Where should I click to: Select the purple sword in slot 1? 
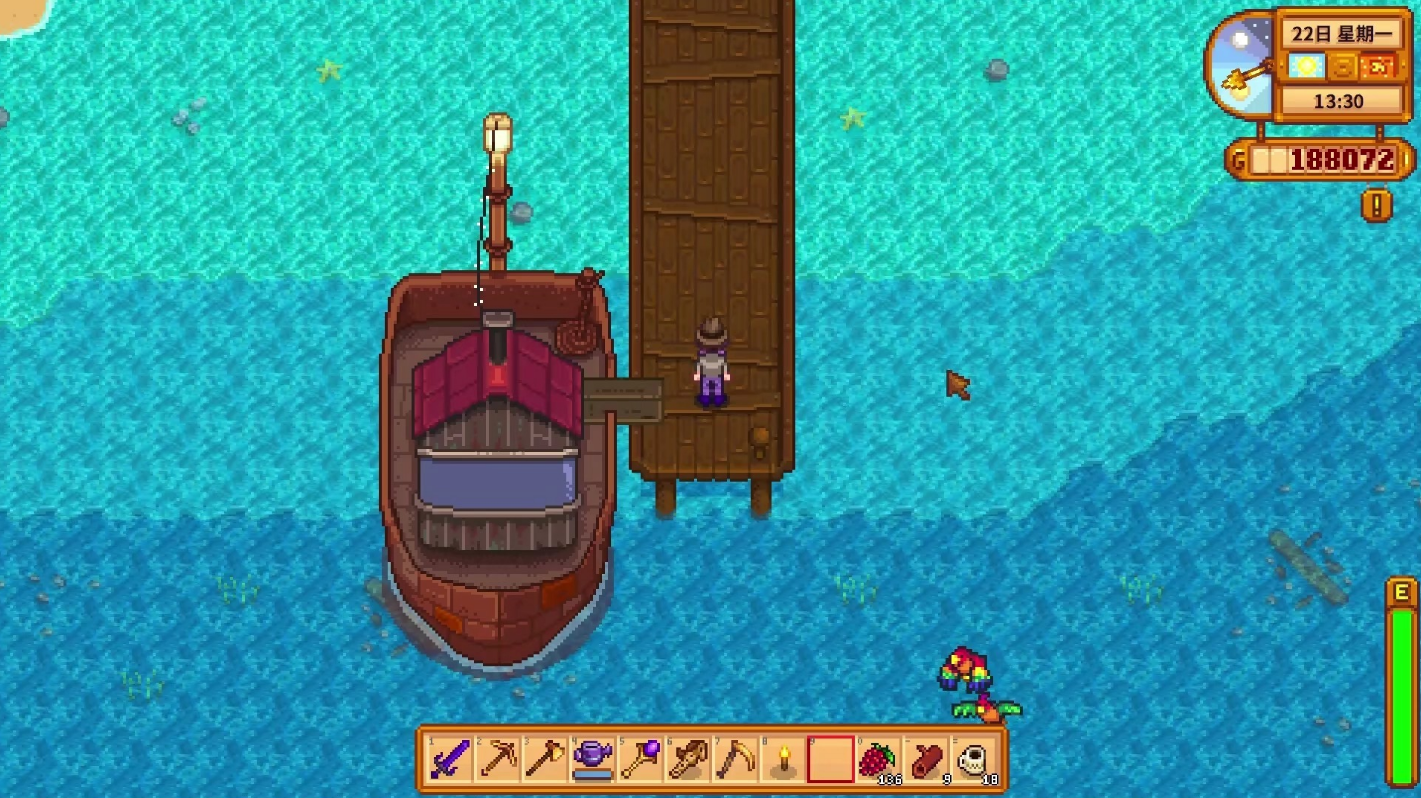[448, 760]
